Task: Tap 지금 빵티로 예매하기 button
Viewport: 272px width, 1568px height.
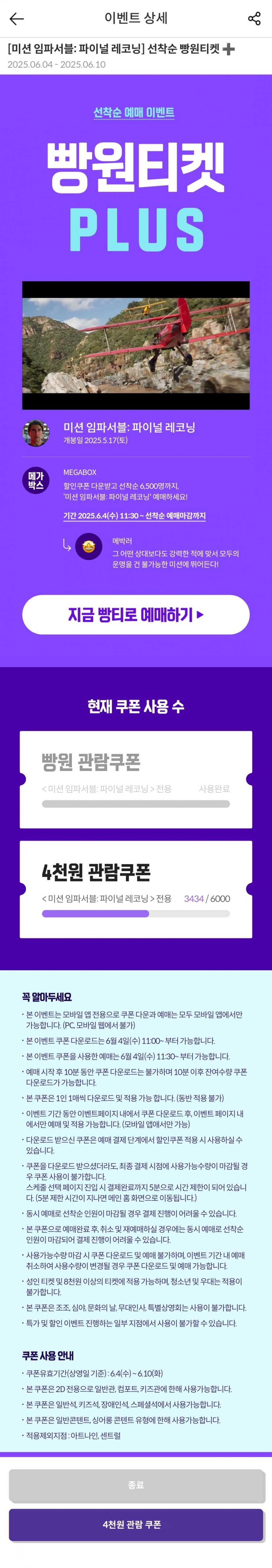Action: pyautogui.click(x=136, y=615)
